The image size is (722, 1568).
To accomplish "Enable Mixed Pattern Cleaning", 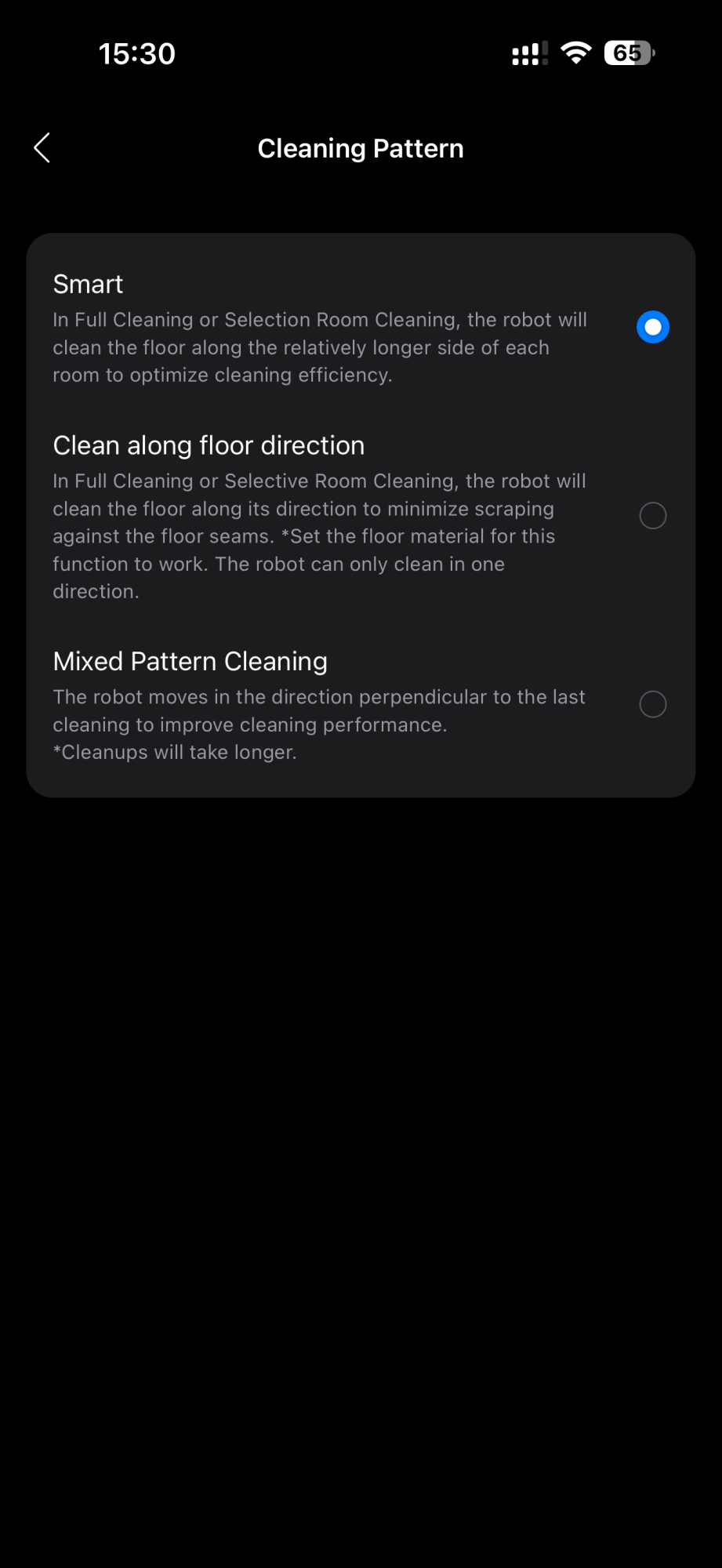I will (652, 704).
